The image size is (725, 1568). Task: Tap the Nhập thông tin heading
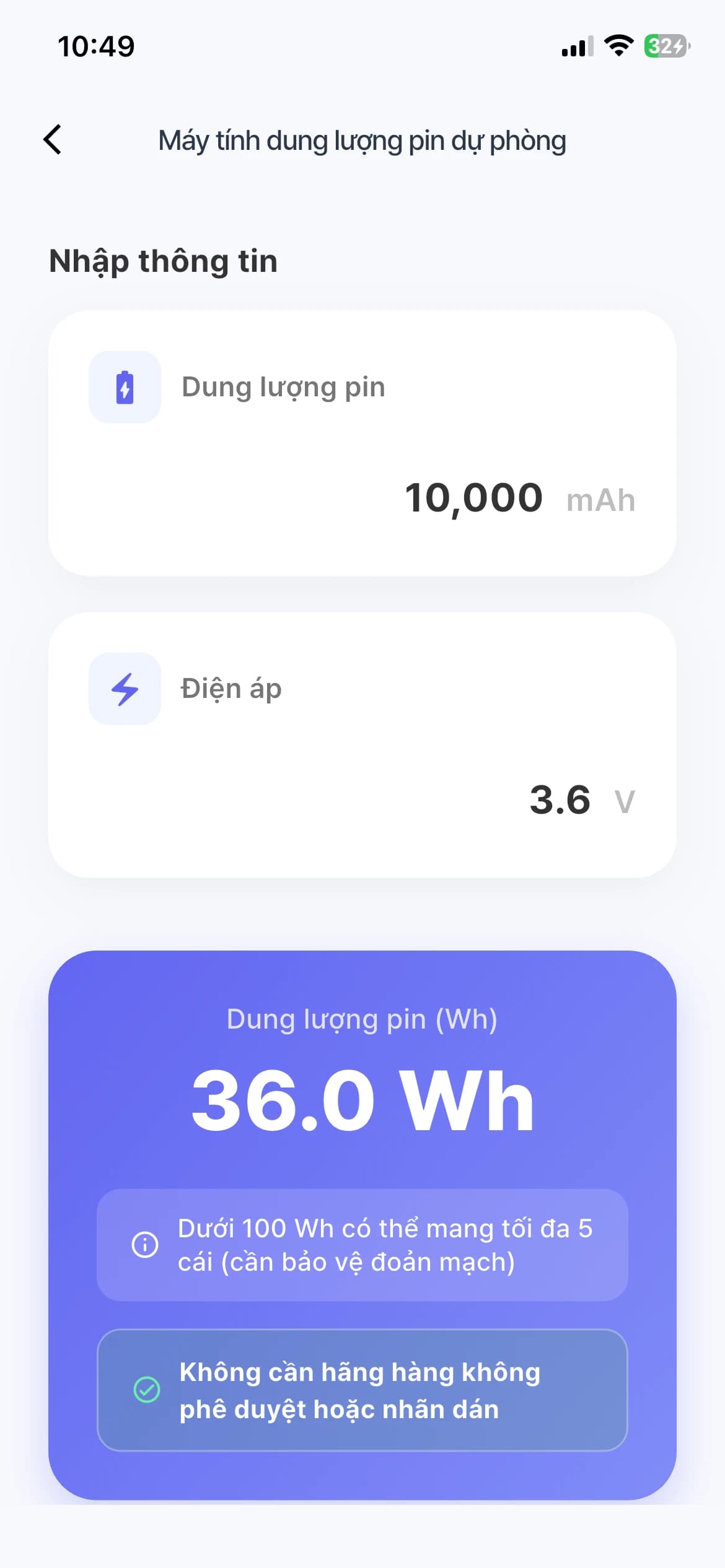[x=163, y=261]
